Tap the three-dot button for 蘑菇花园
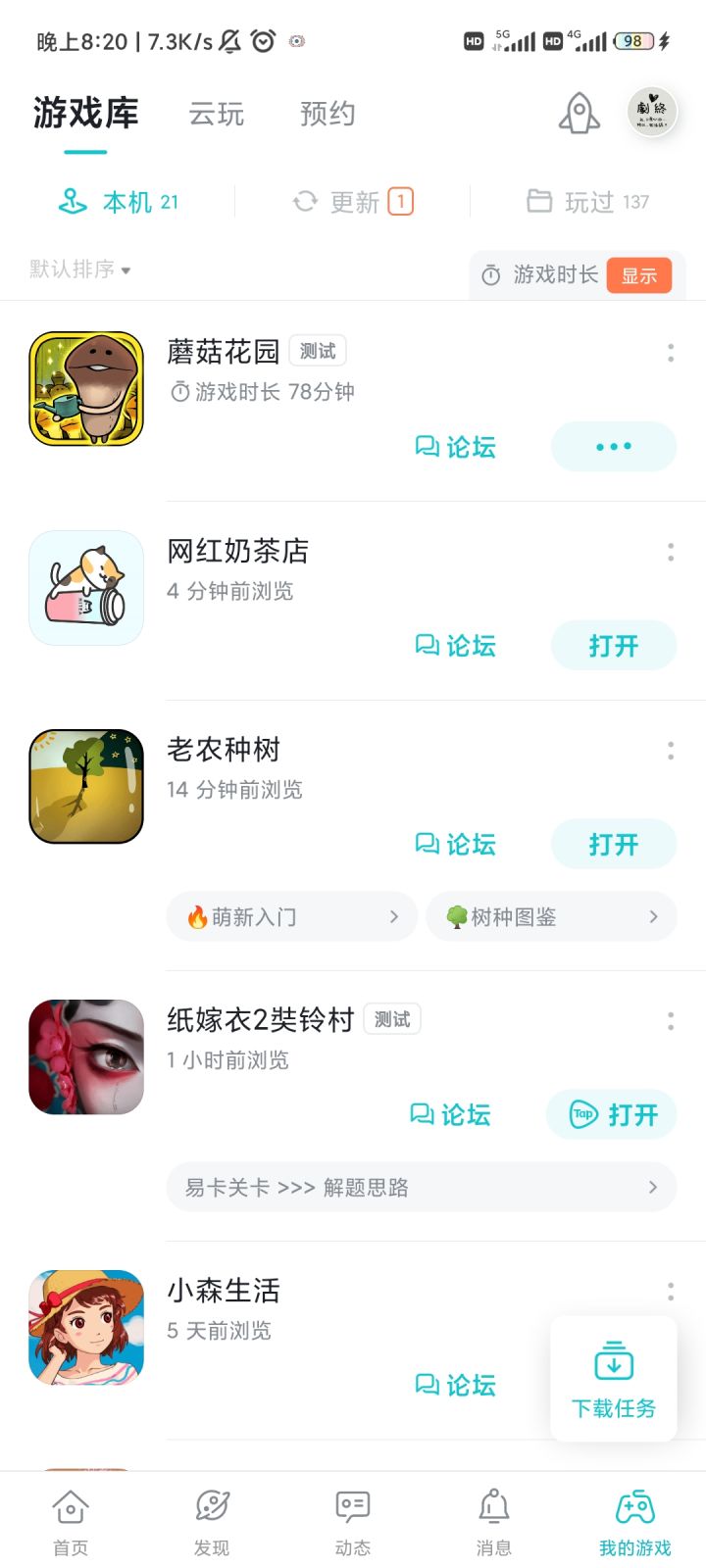This screenshot has height=1568, width=706. (x=614, y=447)
